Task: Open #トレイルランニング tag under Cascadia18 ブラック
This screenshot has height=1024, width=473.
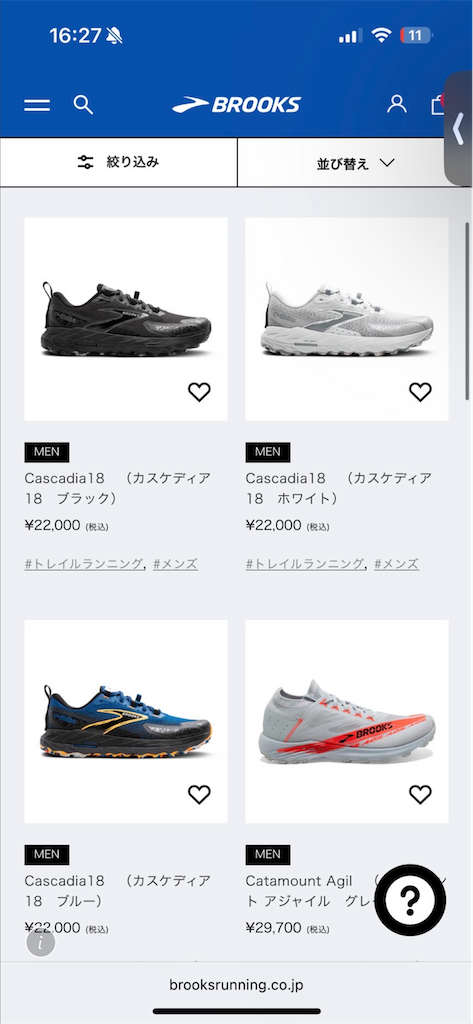Action: [84, 564]
